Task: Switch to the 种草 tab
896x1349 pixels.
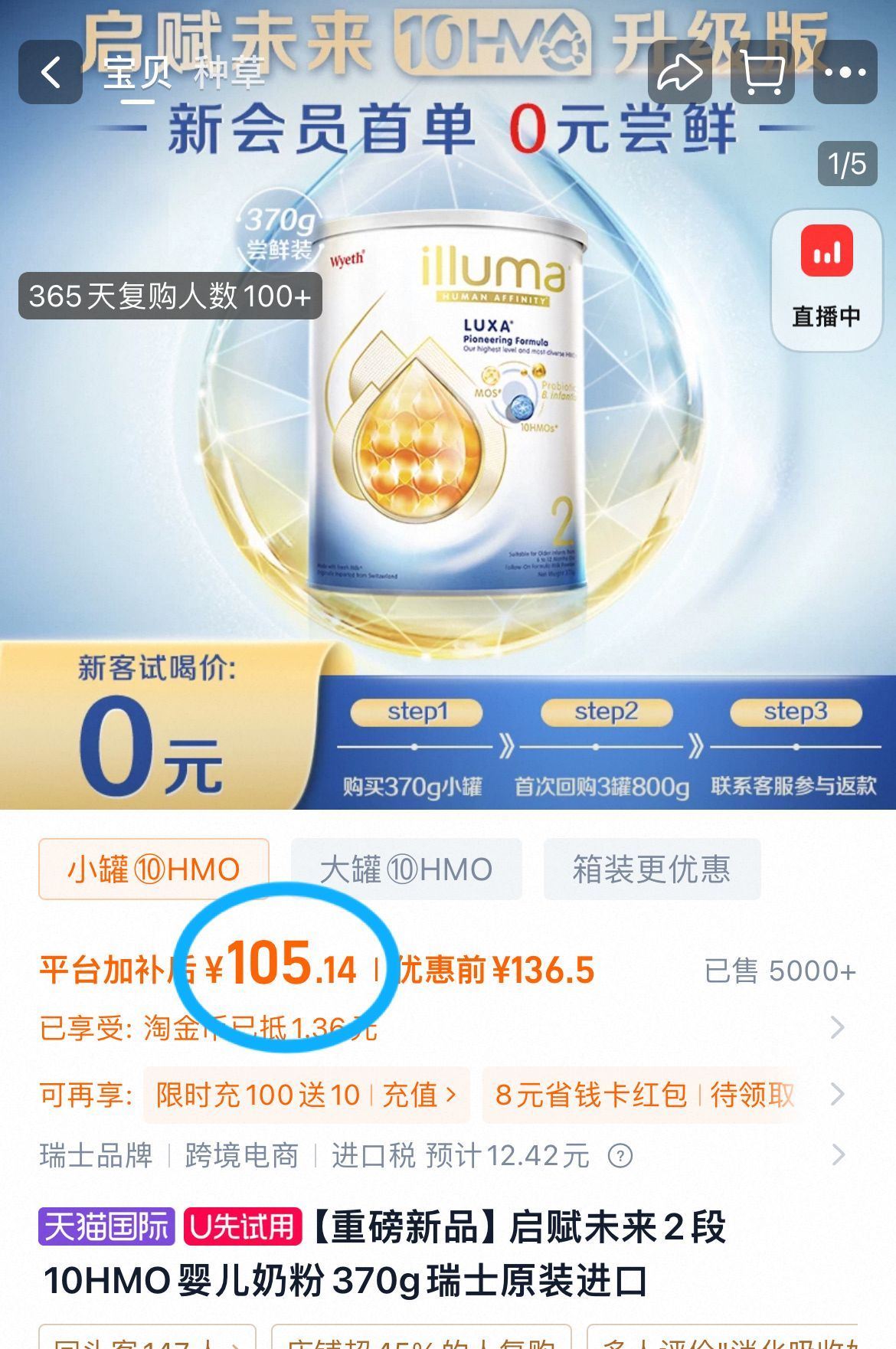Action: point(230,72)
